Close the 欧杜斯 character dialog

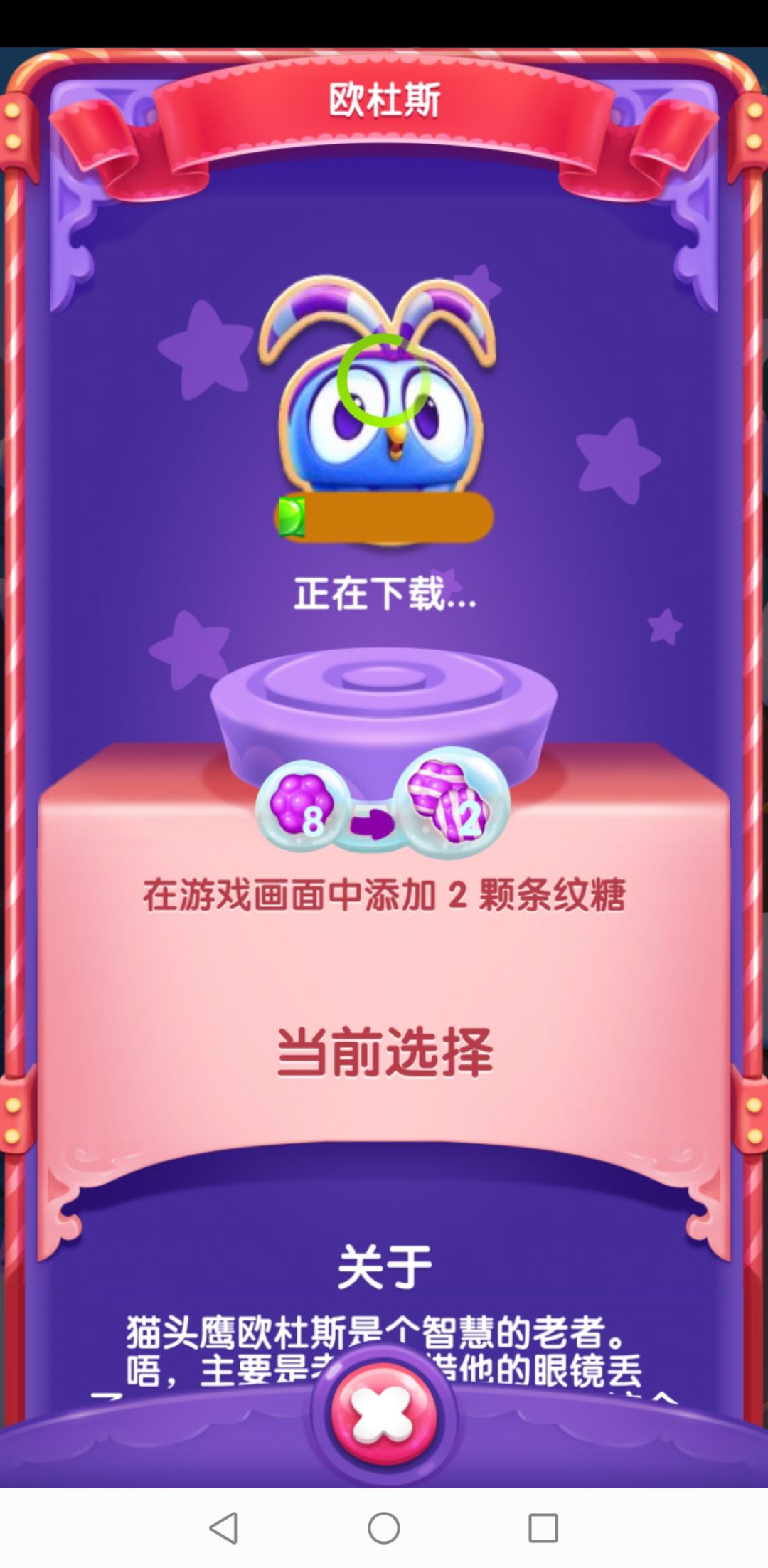pos(384,1414)
